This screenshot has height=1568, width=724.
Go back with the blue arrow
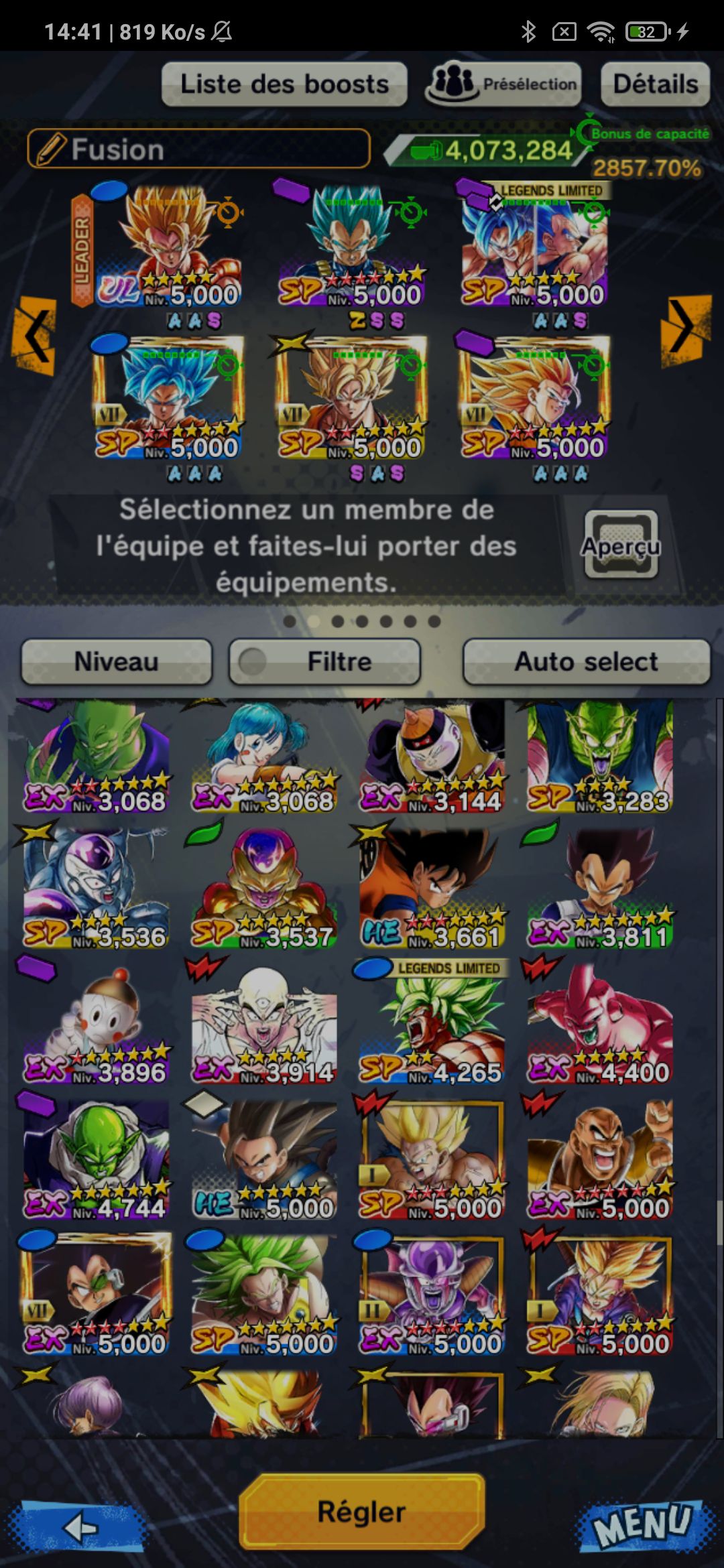[82, 1527]
